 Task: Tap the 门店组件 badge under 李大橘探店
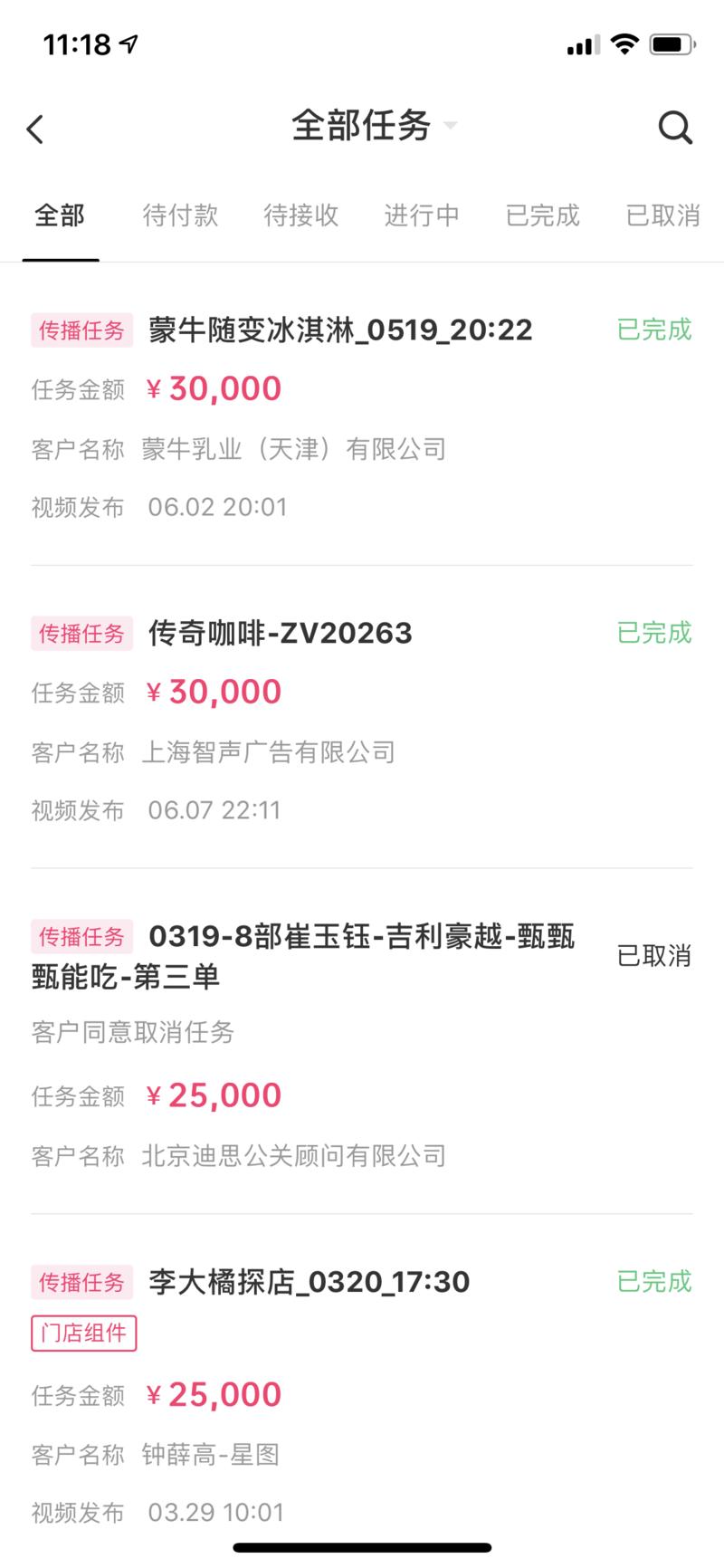(83, 1334)
